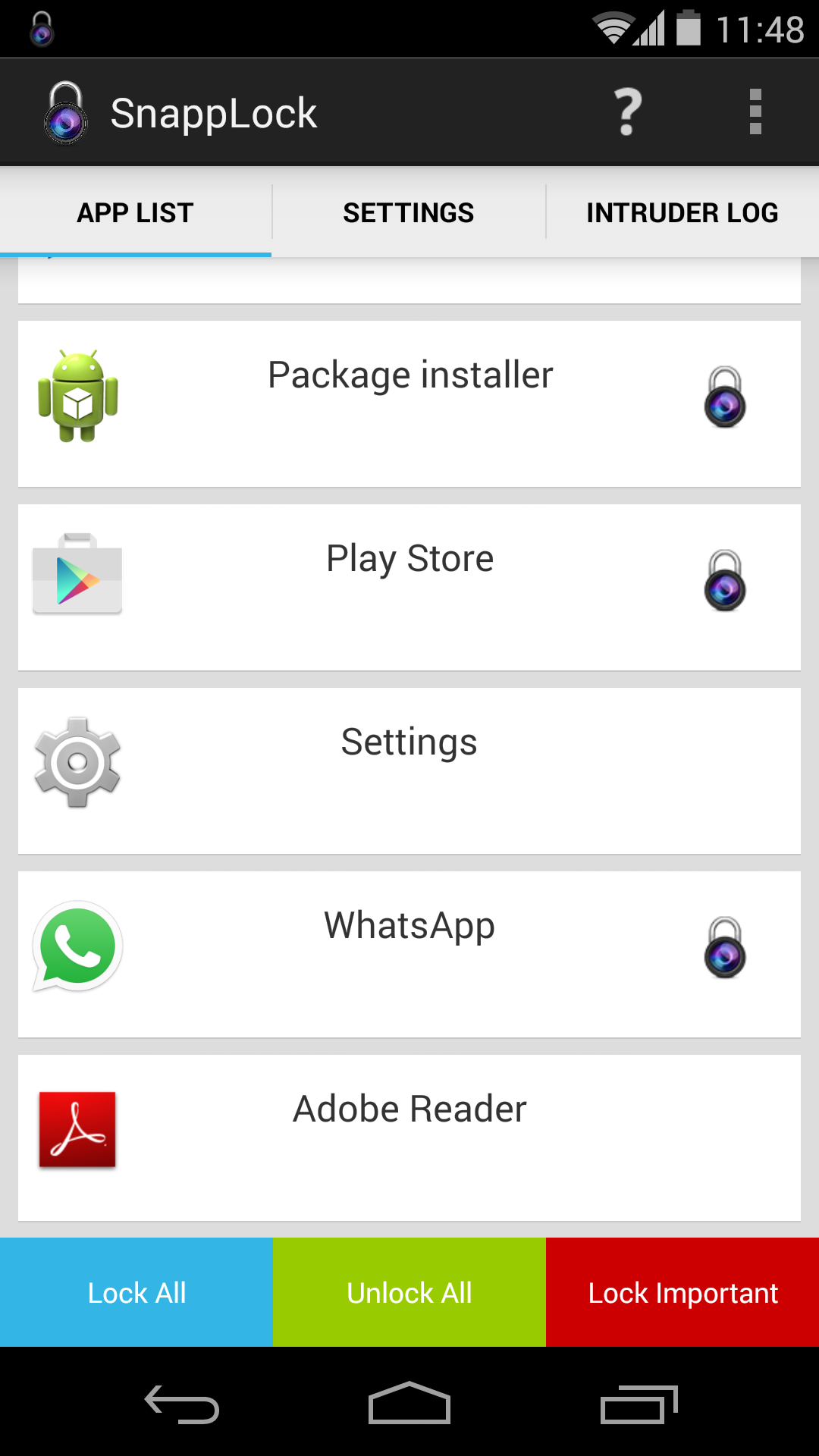Switch to the Intruder Log tab
This screenshot has width=819, height=1456.
(682, 212)
